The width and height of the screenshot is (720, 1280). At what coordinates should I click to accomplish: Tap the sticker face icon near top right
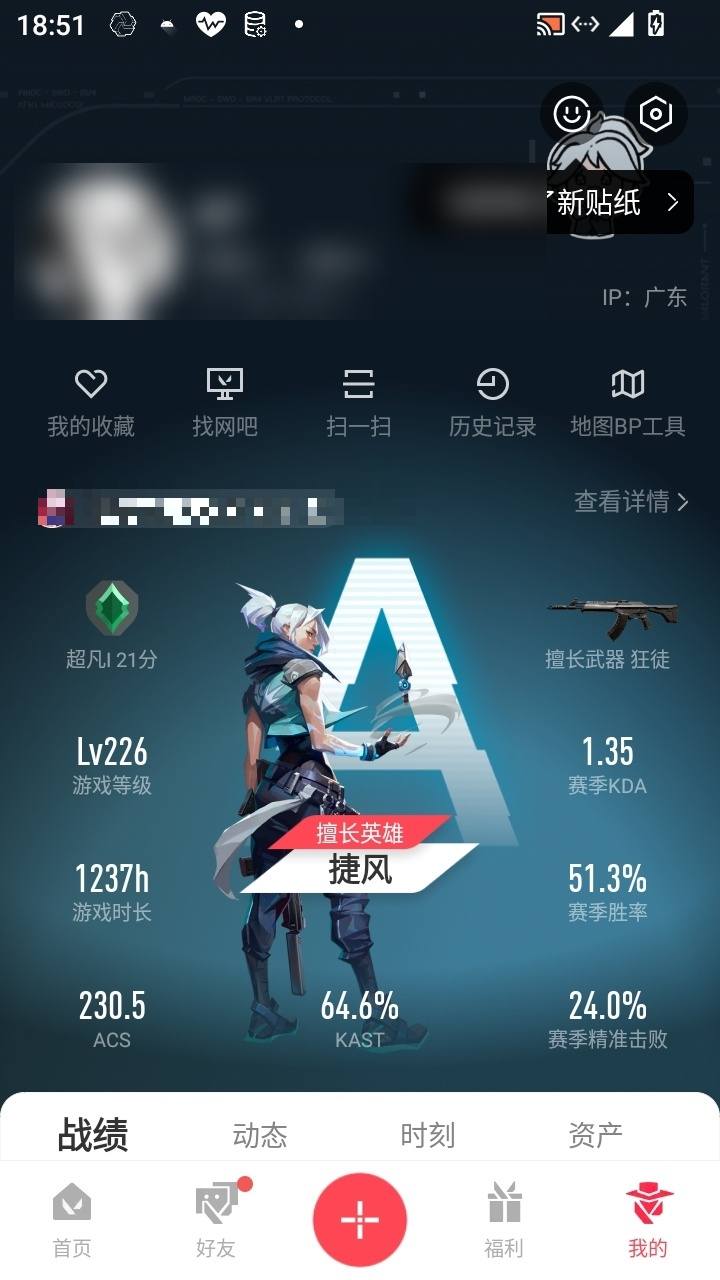click(x=569, y=113)
